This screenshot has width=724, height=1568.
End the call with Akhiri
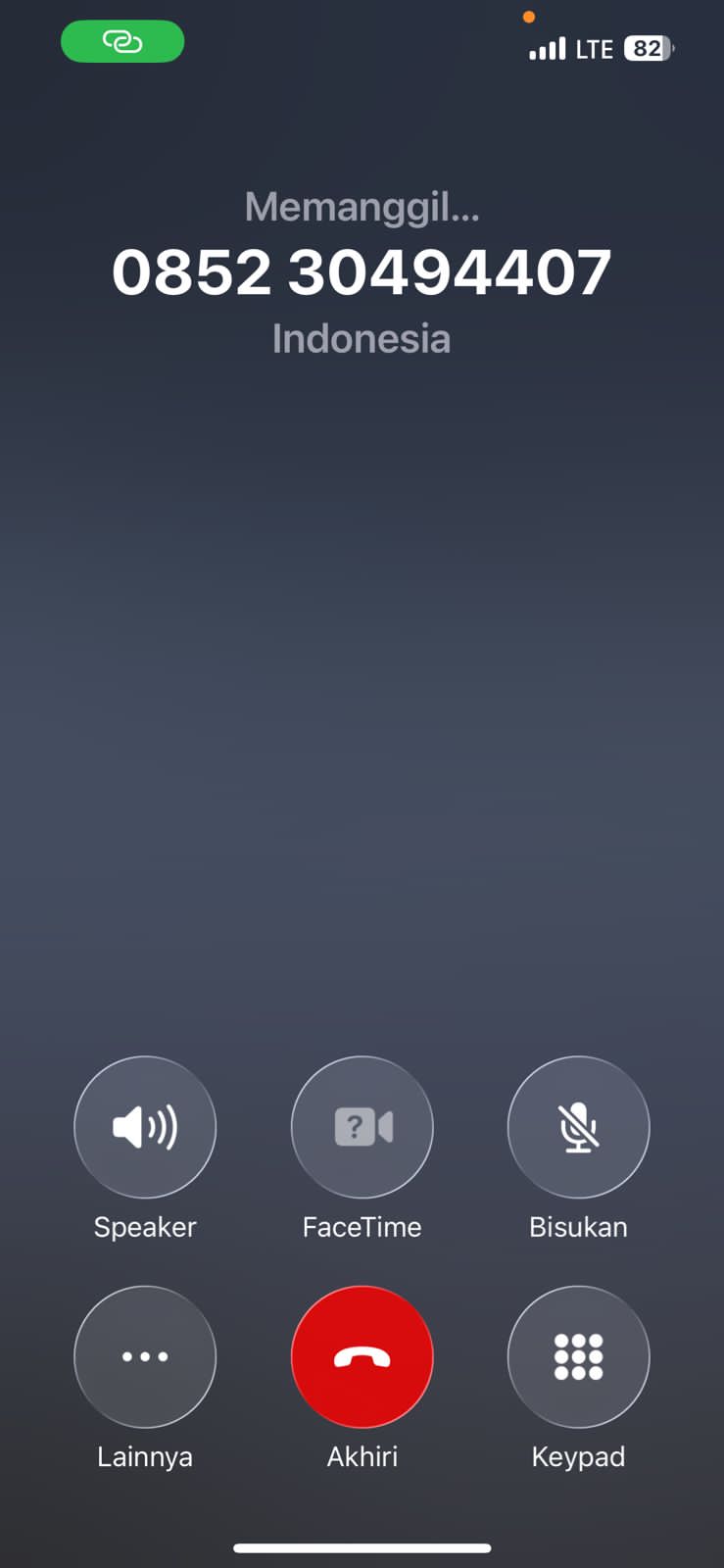tap(362, 1356)
